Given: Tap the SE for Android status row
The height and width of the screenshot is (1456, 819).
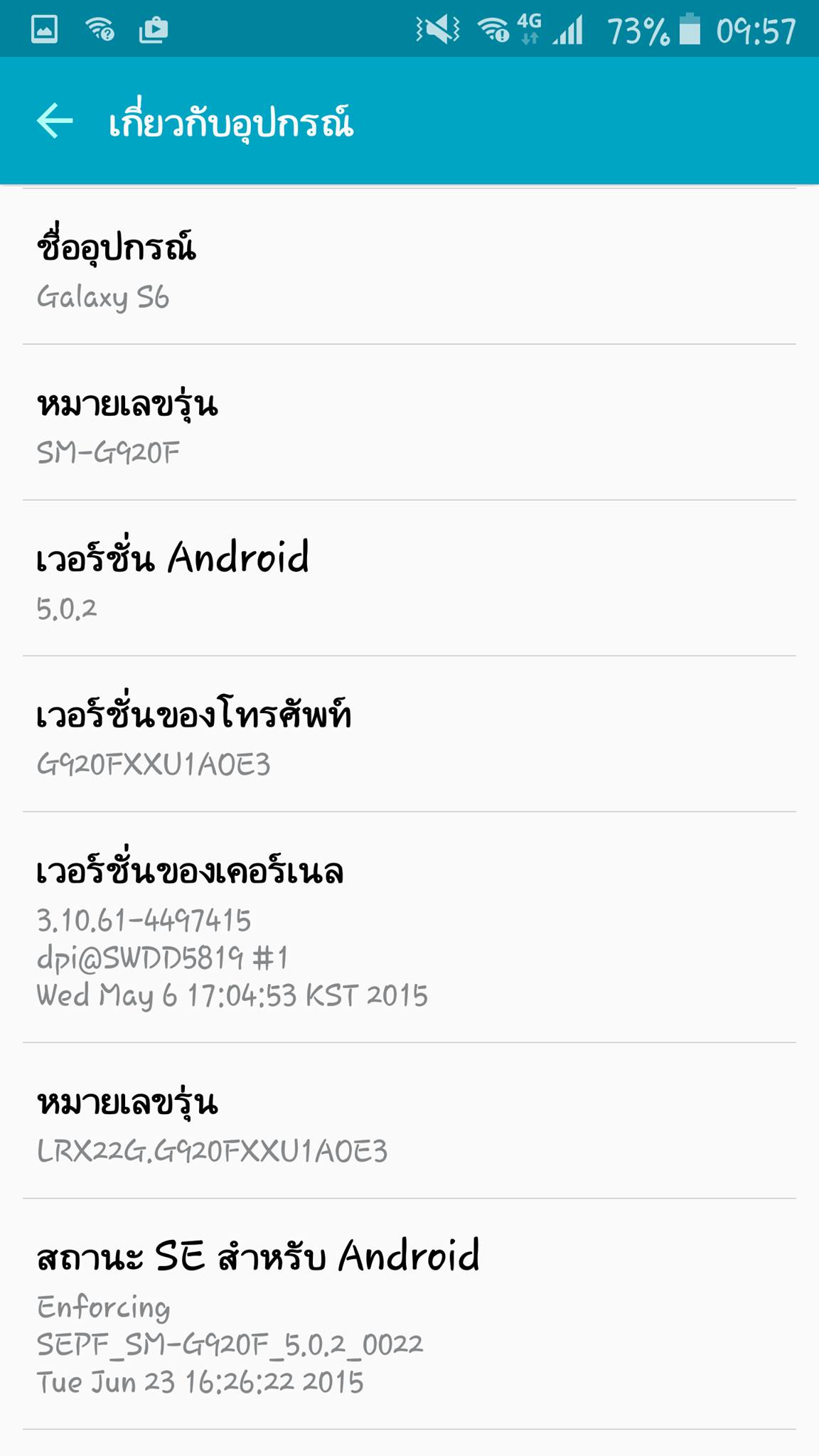Looking at the screenshot, I should tap(409, 1315).
